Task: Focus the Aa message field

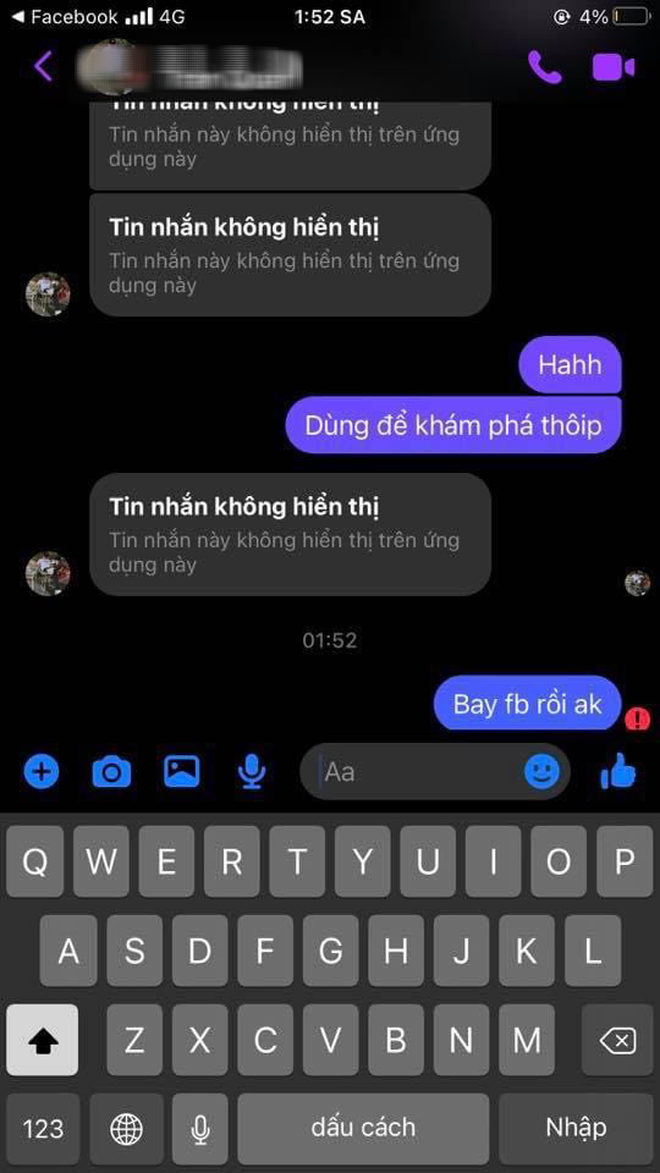Action: pyautogui.click(x=420, y=771)
